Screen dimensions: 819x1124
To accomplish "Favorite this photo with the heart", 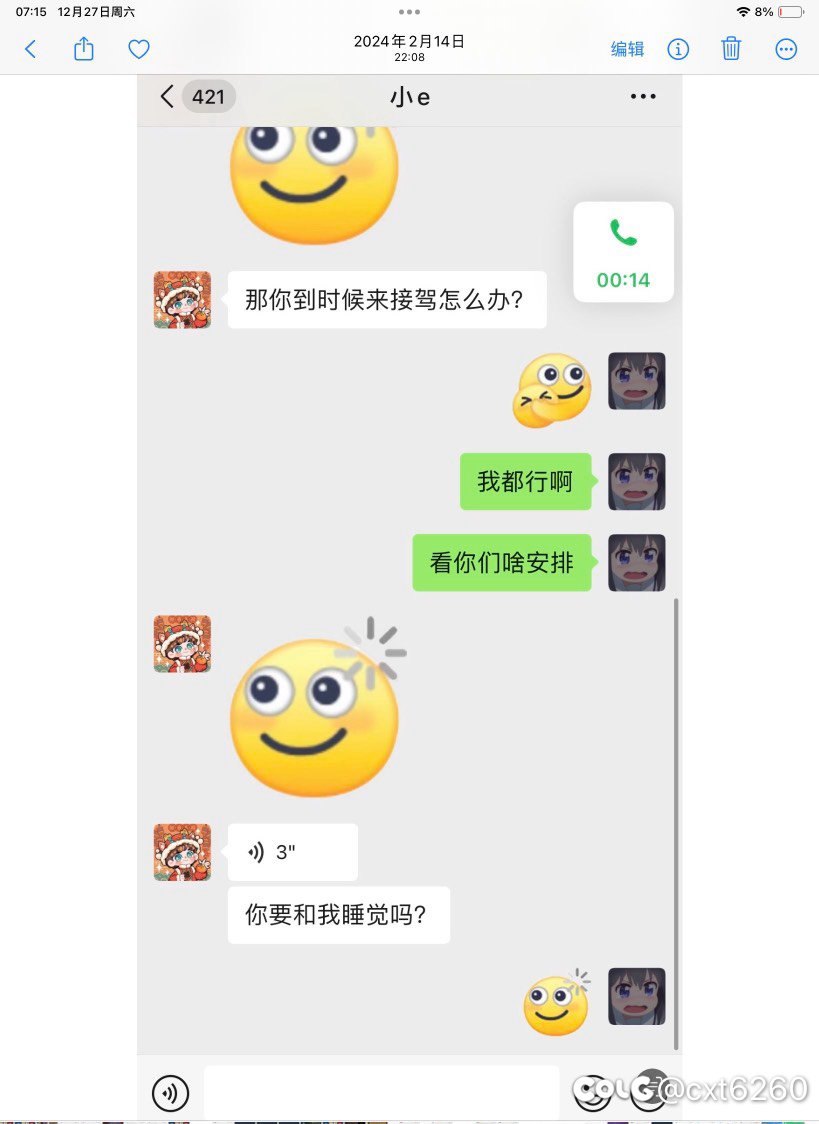I will click(139, 49).
